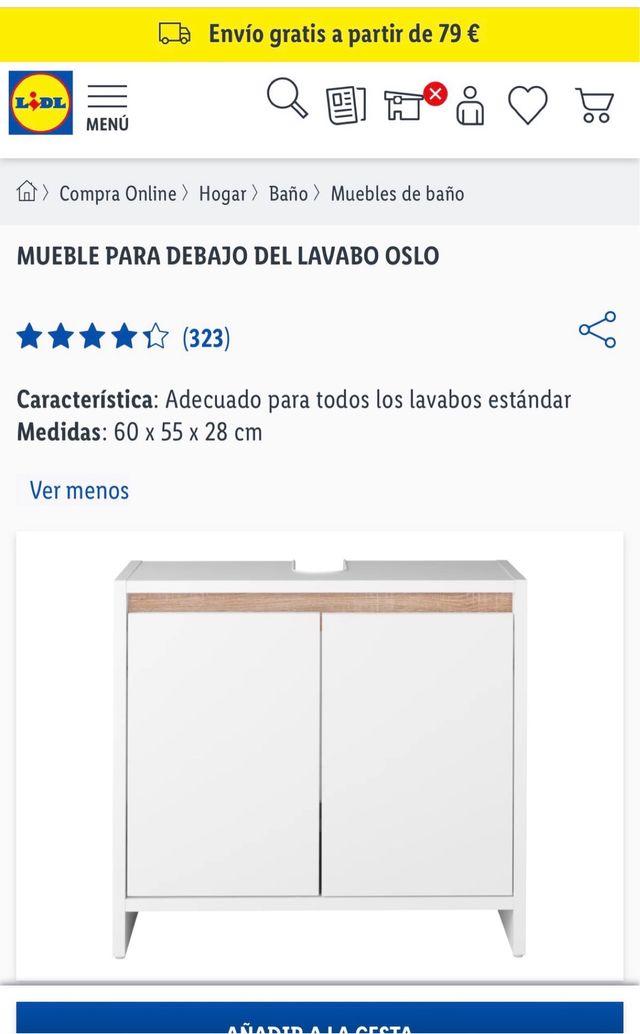Open the wishlist heart
This screenshot has height=1034, width=640.
pos(528,105)
